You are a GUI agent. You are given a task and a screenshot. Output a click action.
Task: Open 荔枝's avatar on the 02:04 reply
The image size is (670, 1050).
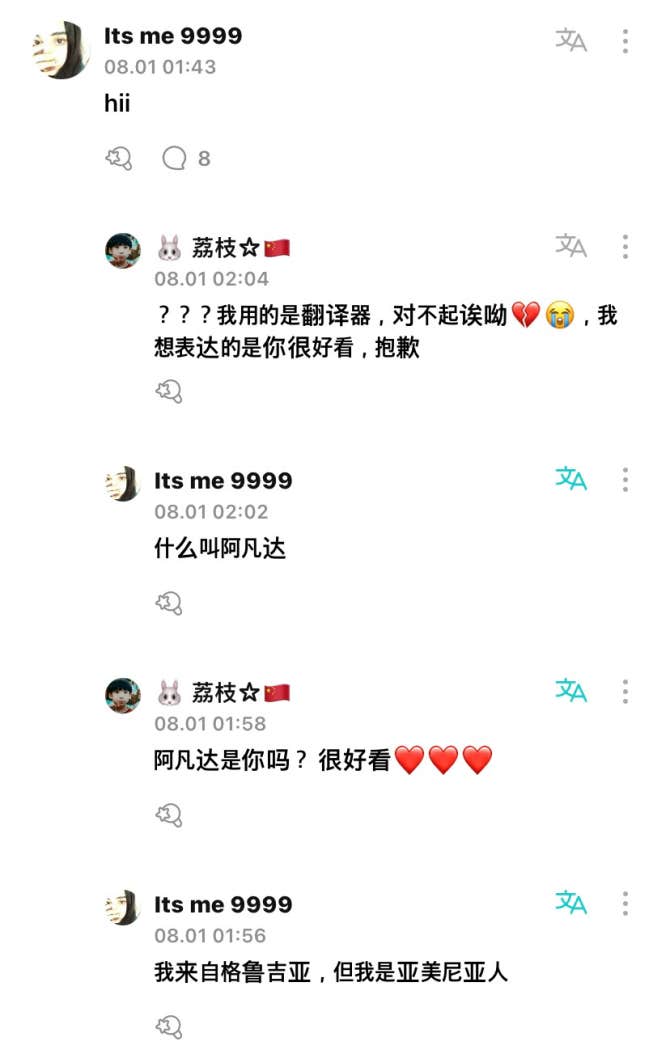(123, 250)
